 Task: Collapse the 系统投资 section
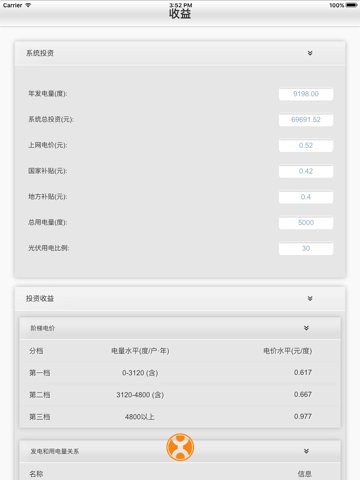pyautogui.click(x=310, y=53)
